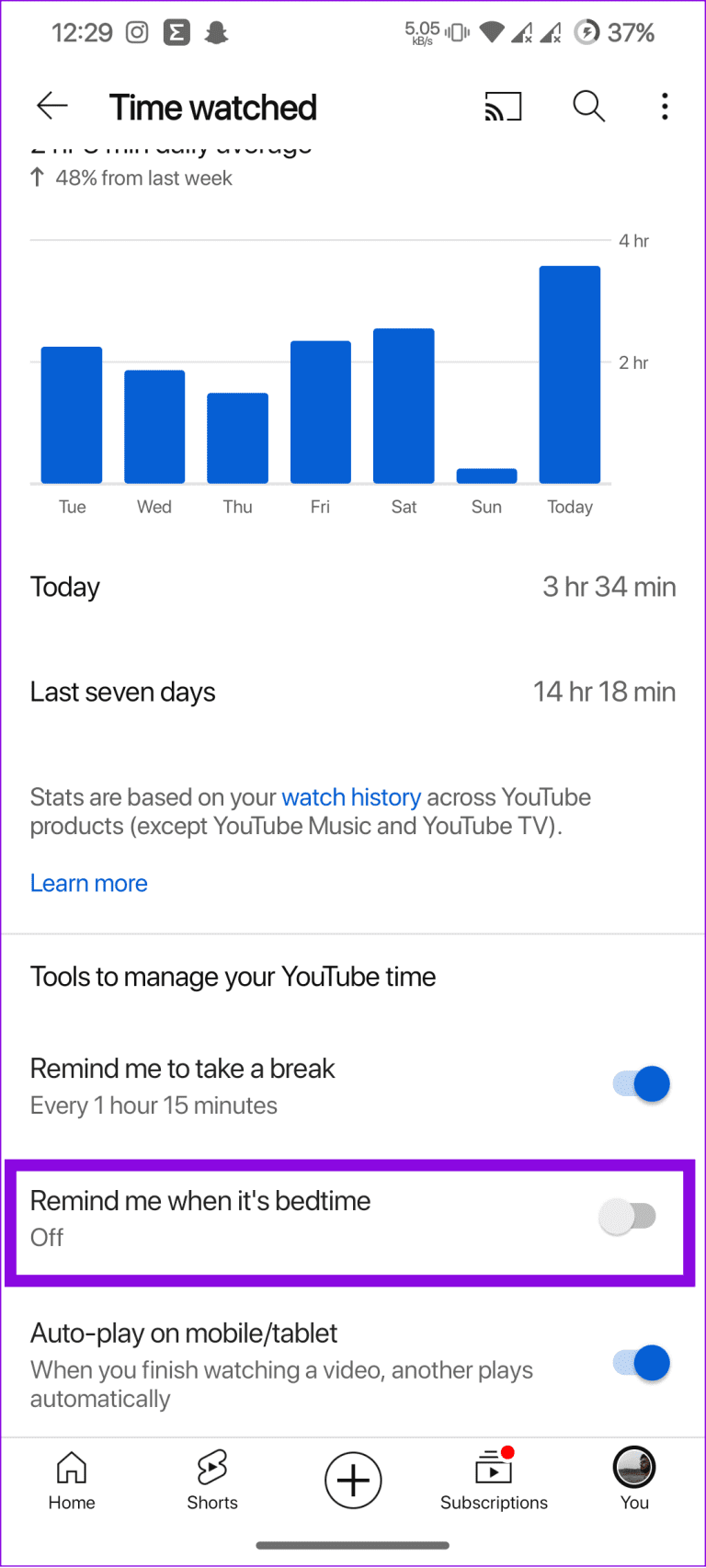Viewport: 706px width, 1568px height.
Task: Open the three-dot overflow menu
Action: point(664,106)
